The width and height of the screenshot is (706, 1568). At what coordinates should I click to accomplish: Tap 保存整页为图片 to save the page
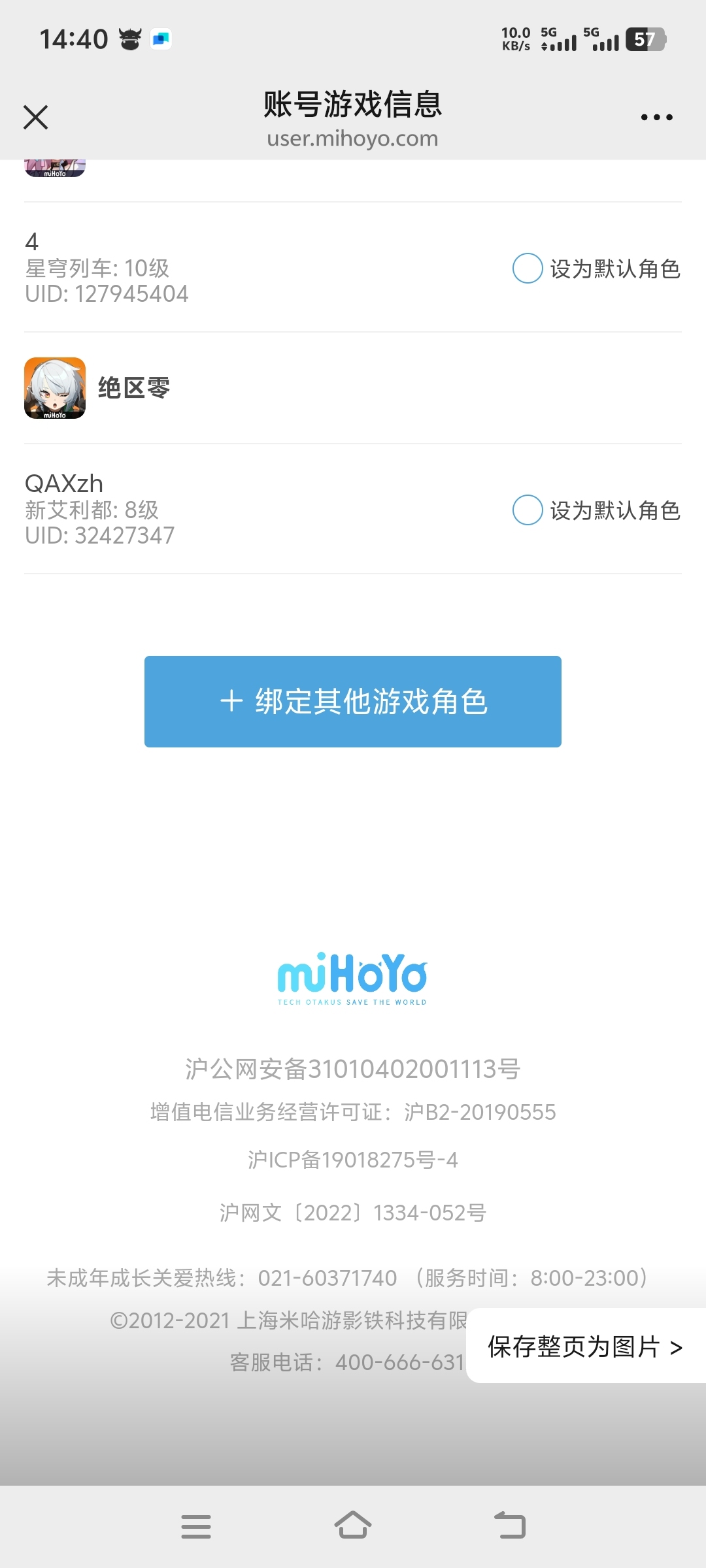(x=586, y=1346)
